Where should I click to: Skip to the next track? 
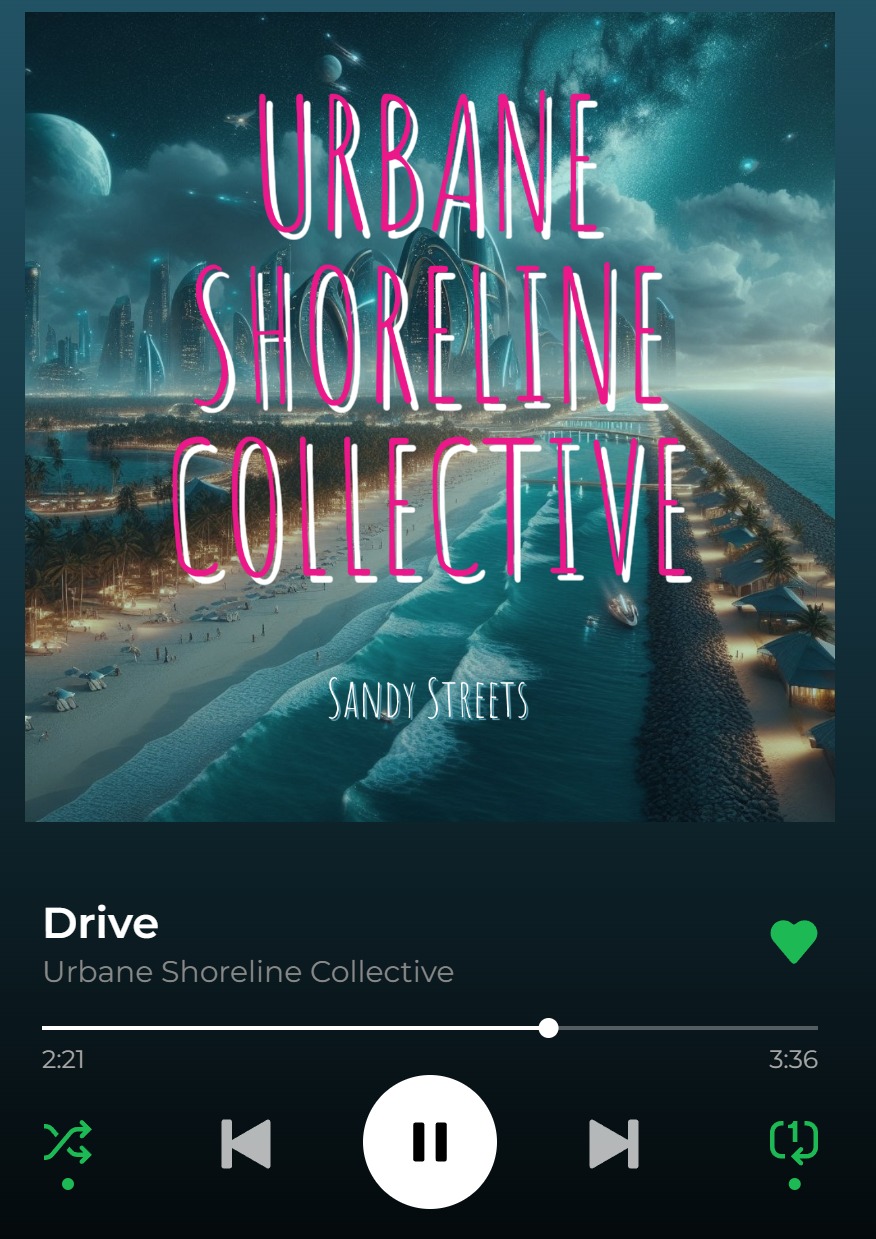pos(613,1143)
